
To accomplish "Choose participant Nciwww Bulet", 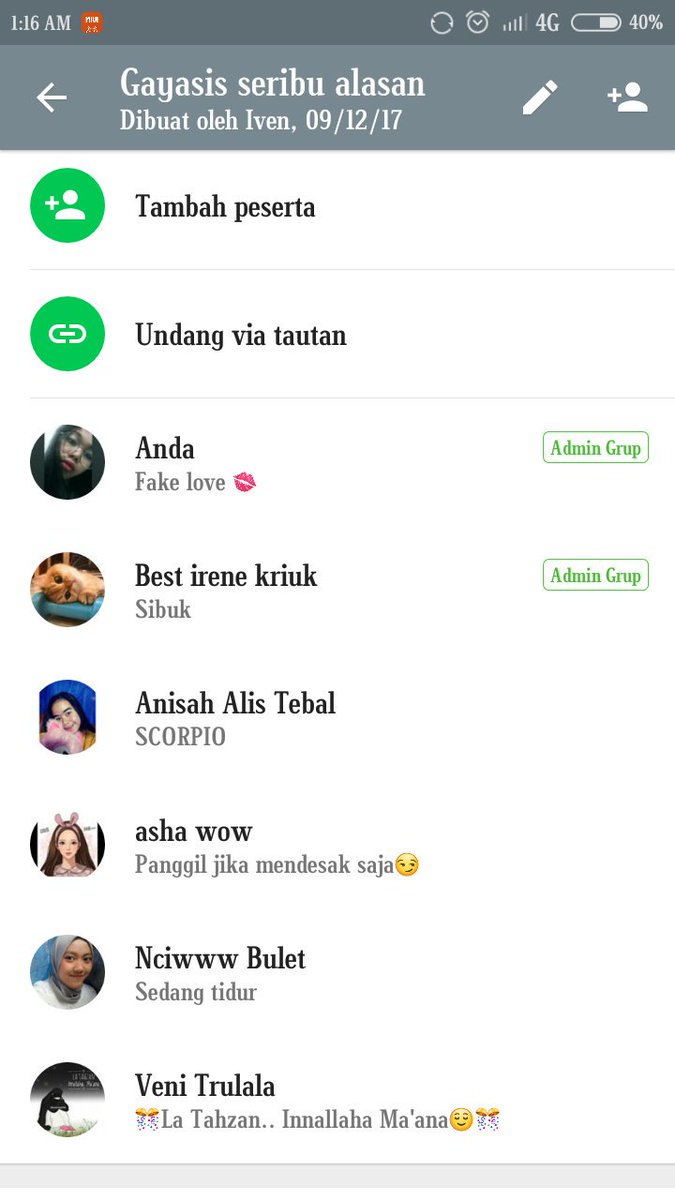I will coord(337,972).
